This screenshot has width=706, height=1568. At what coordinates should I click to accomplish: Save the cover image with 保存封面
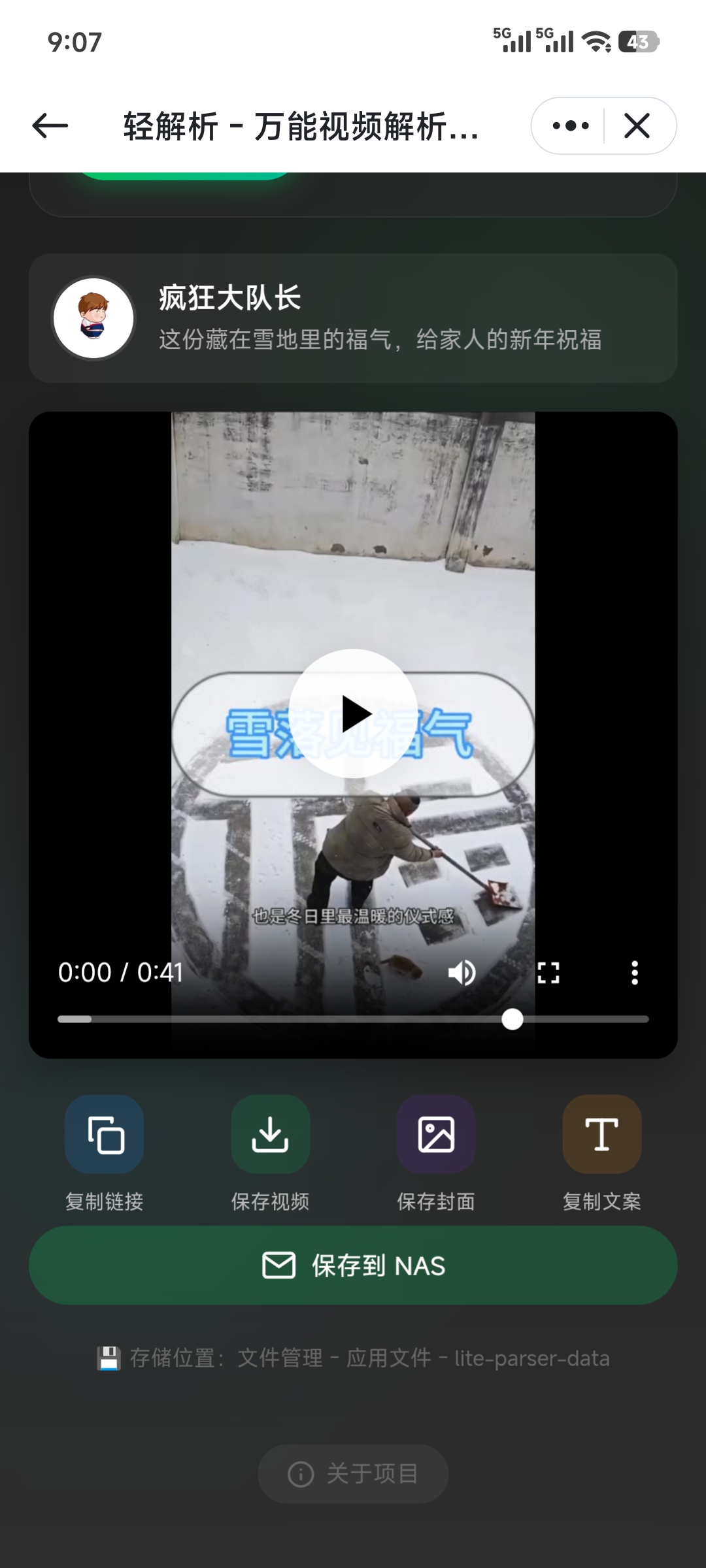pos(436,1134)
